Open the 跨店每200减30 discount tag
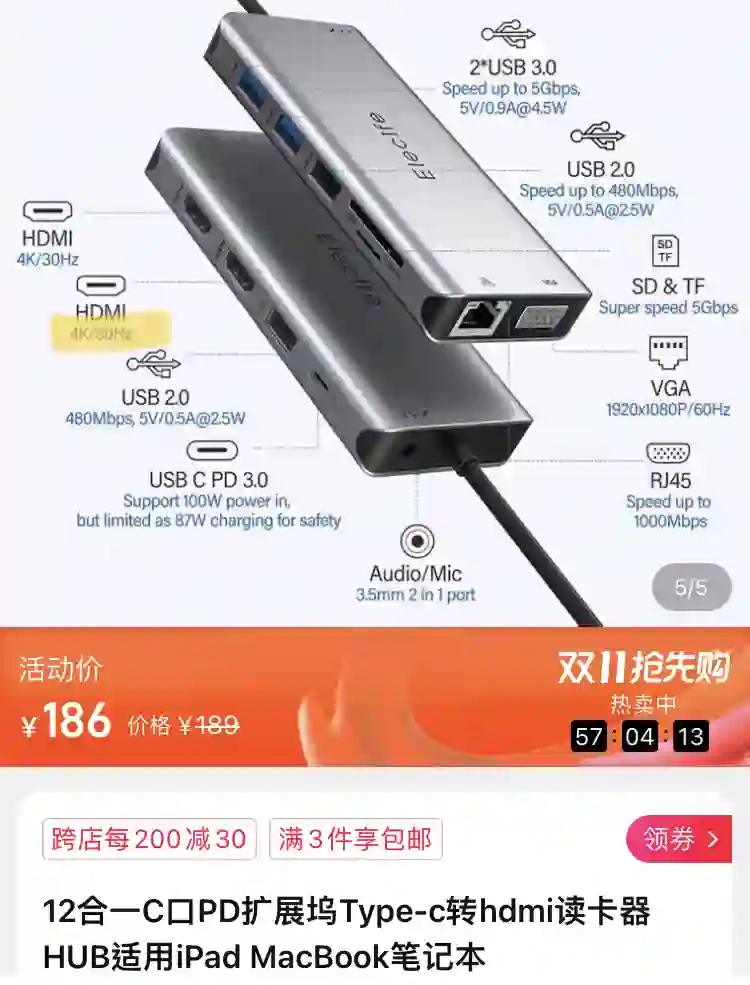Image resolution: width=750 pixels, height=985 pixels. click(x=149, y=839)
